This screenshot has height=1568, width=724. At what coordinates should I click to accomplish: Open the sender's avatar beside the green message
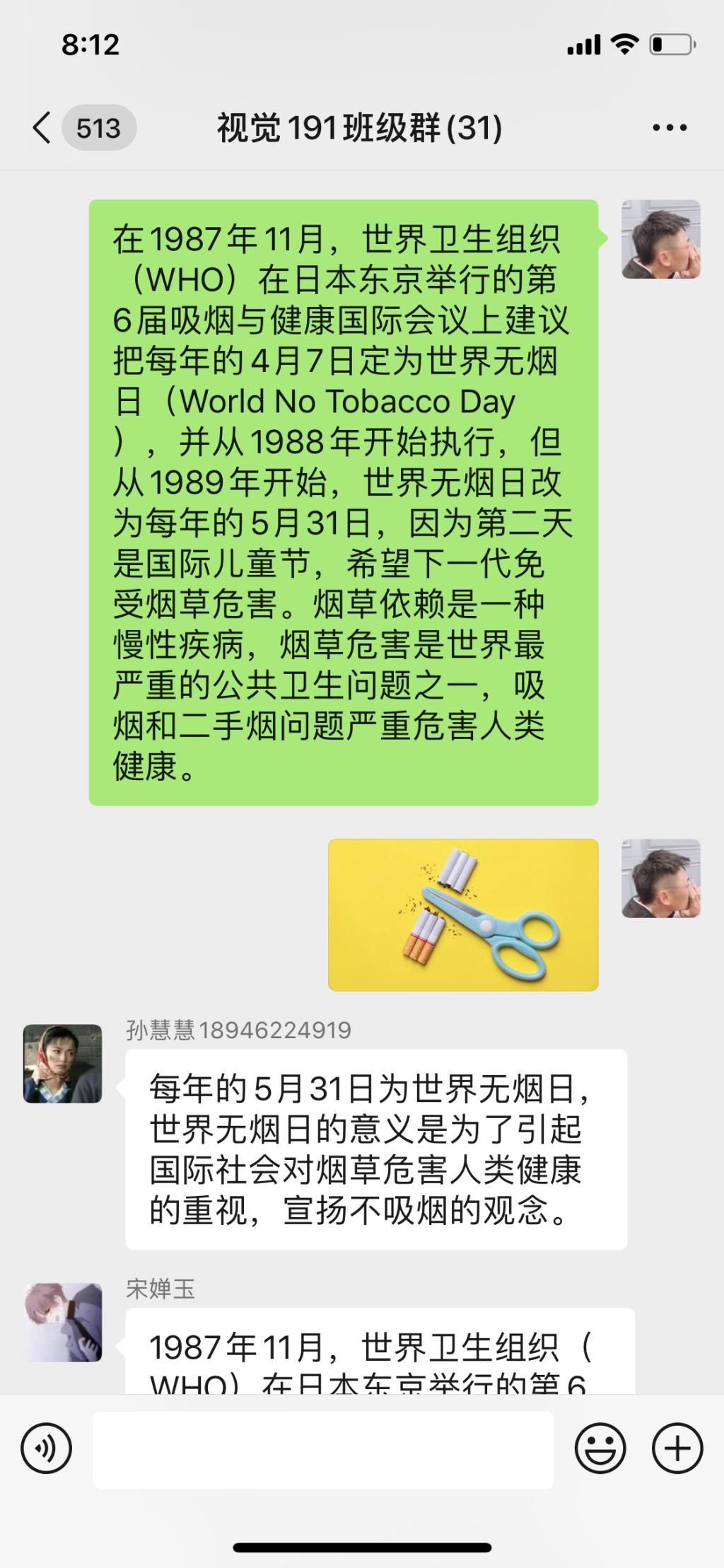[660, 239]
